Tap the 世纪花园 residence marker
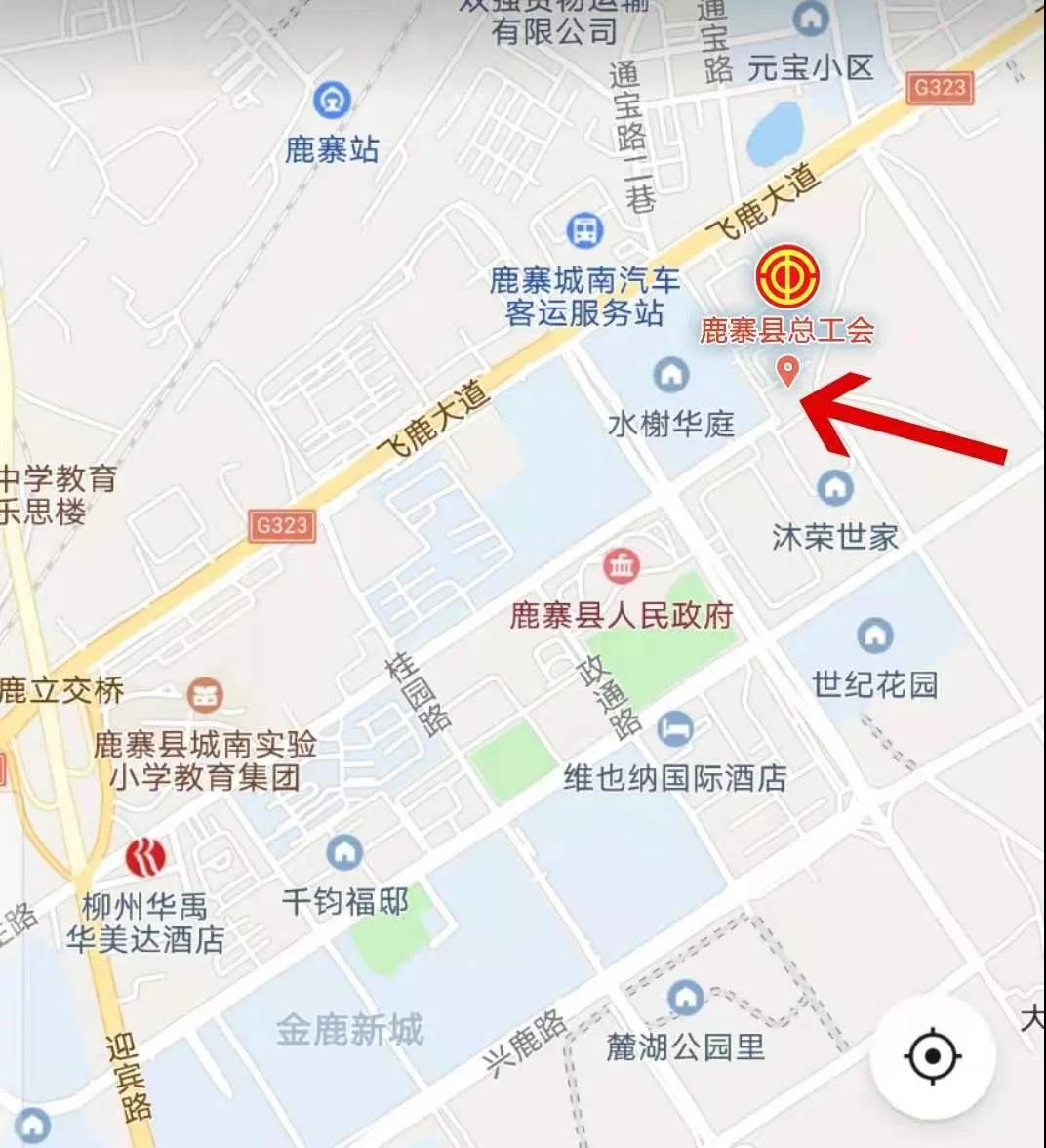 point(875,635)
